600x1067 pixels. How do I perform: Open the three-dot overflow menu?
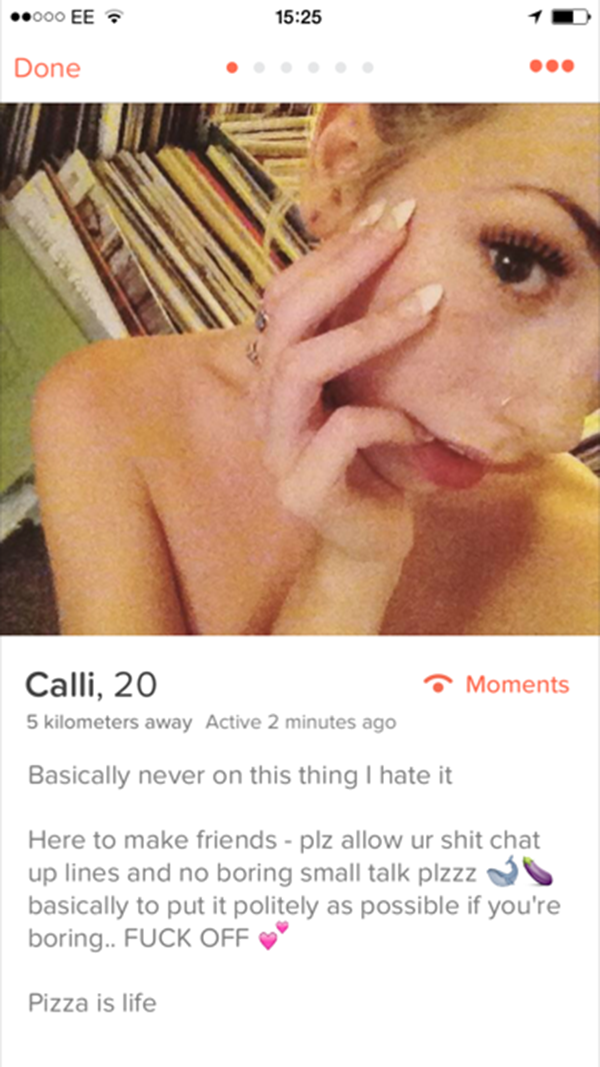tap(551, 67)
